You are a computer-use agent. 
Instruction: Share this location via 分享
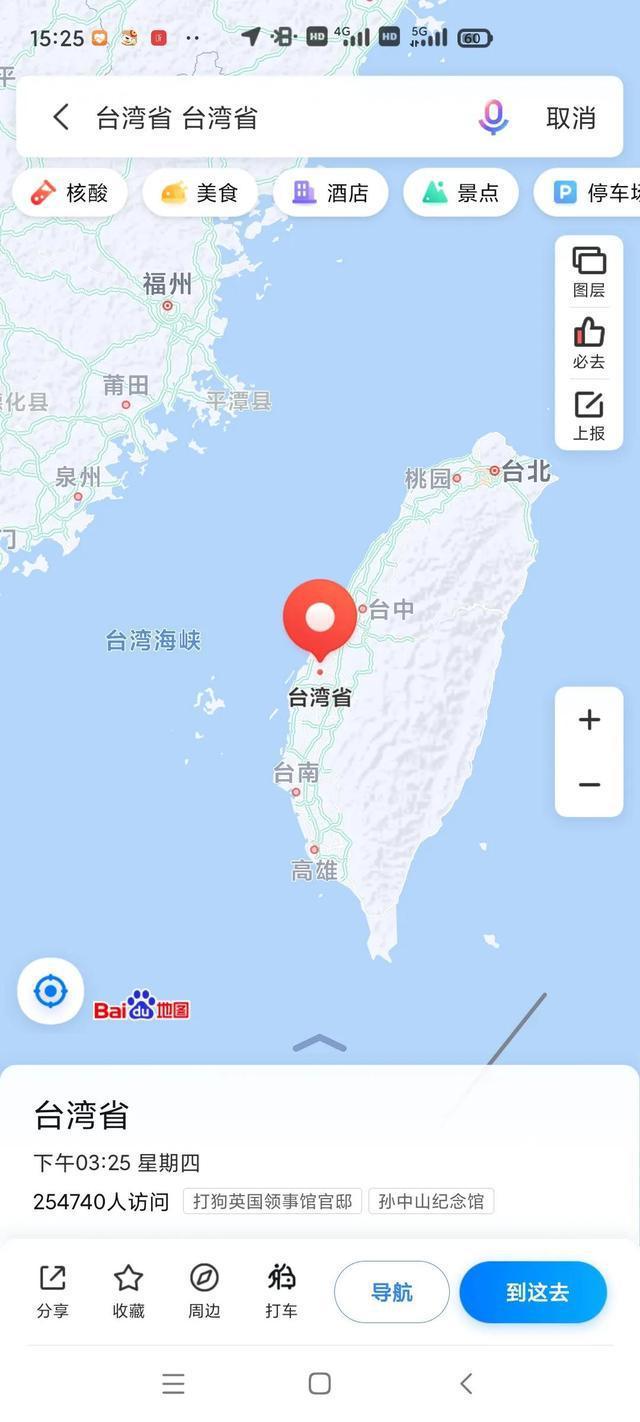coord(52,1290)
